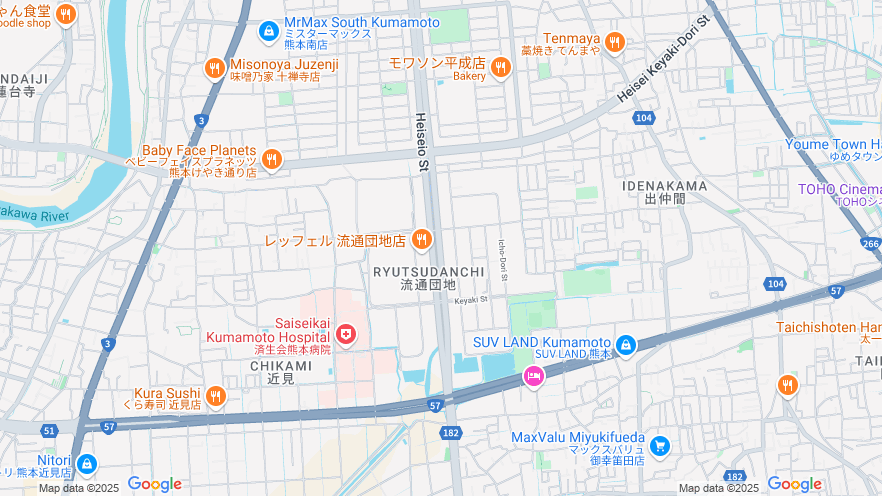882x496 pixels.
Task: View Saiseikai Kumamoto Hospital marker
Action: 346,334
